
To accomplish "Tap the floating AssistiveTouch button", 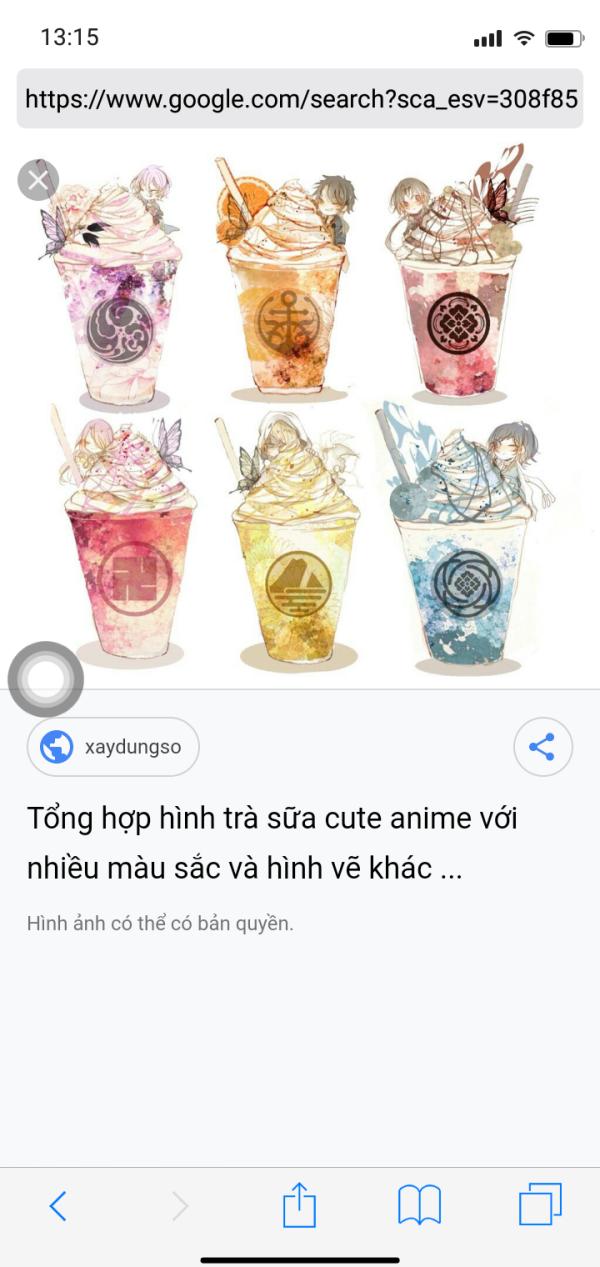I will pos(45,680).
